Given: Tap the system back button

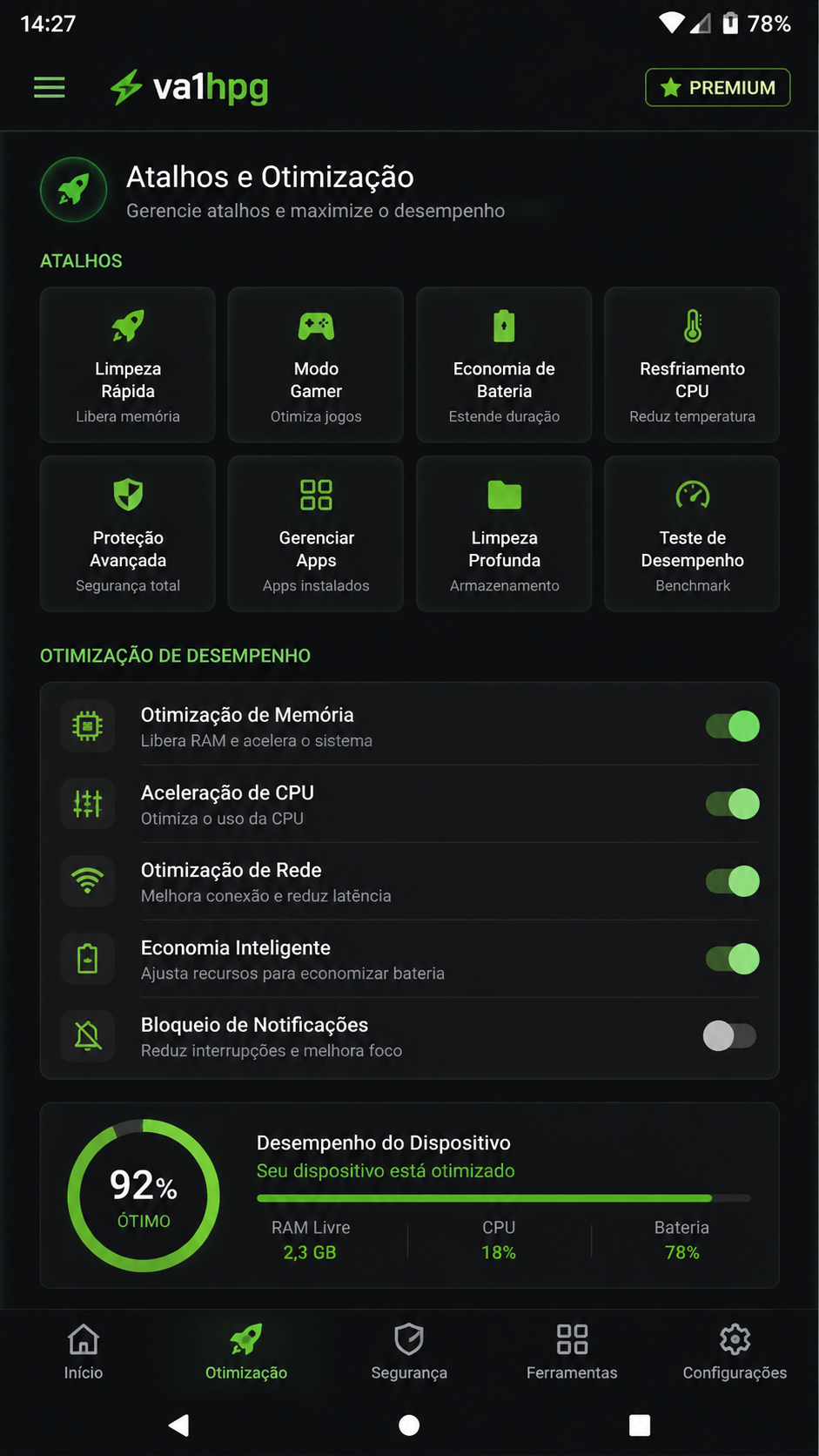Looking at the screenshot, I should (179, 1426).
